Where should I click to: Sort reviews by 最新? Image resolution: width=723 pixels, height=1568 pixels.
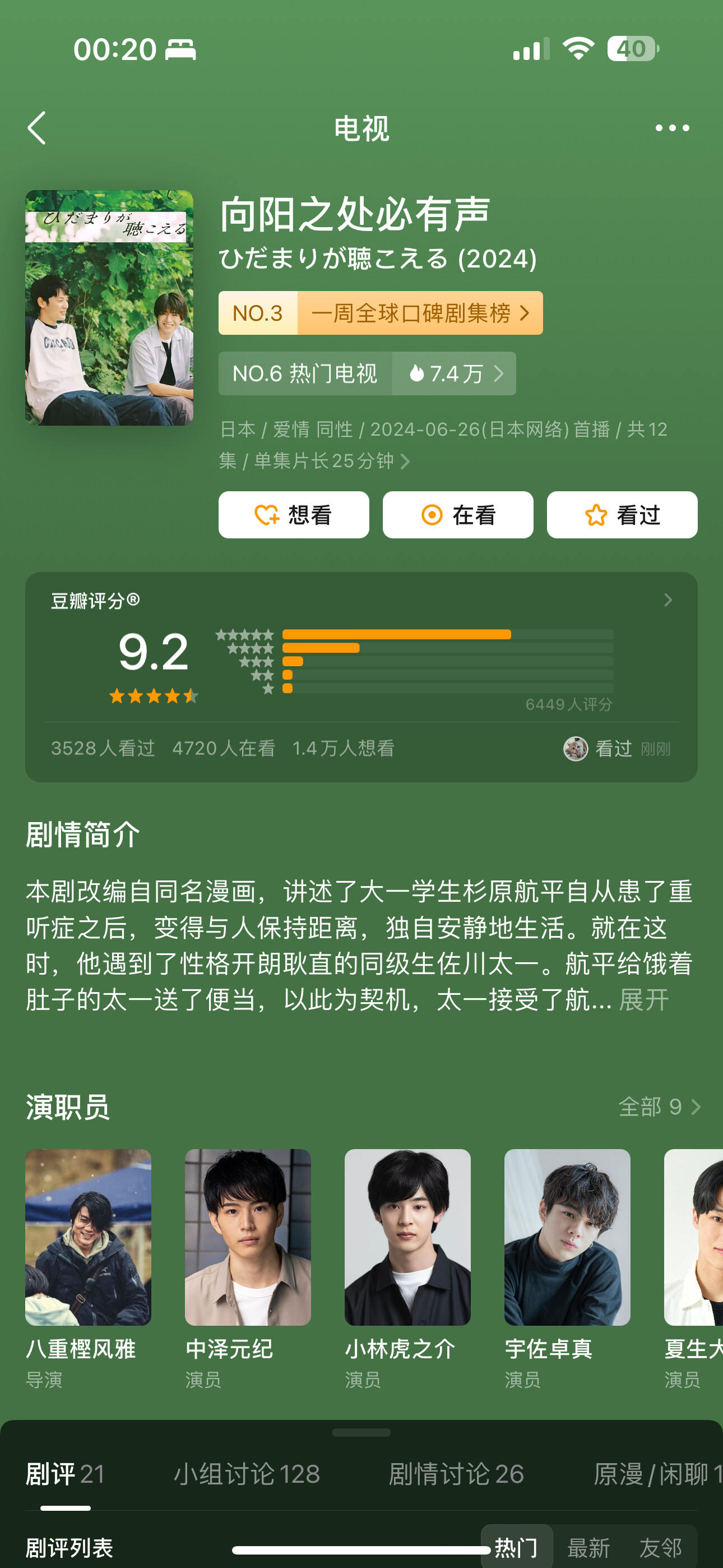coord(588,1547)
